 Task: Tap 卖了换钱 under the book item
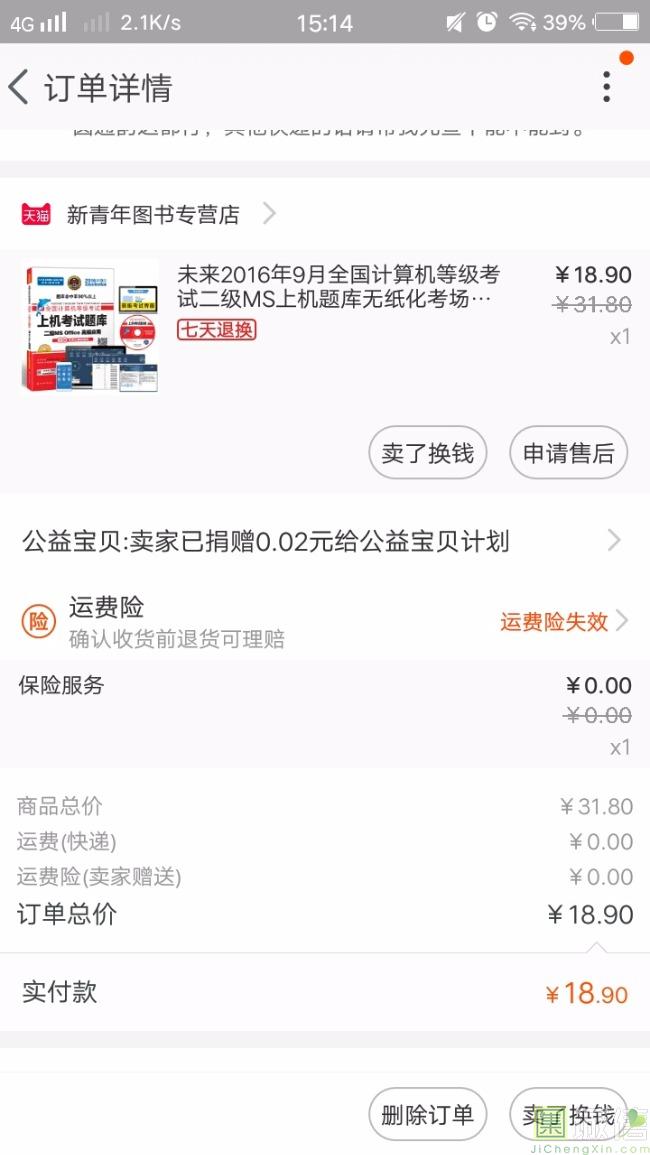[x=428, y=453]
